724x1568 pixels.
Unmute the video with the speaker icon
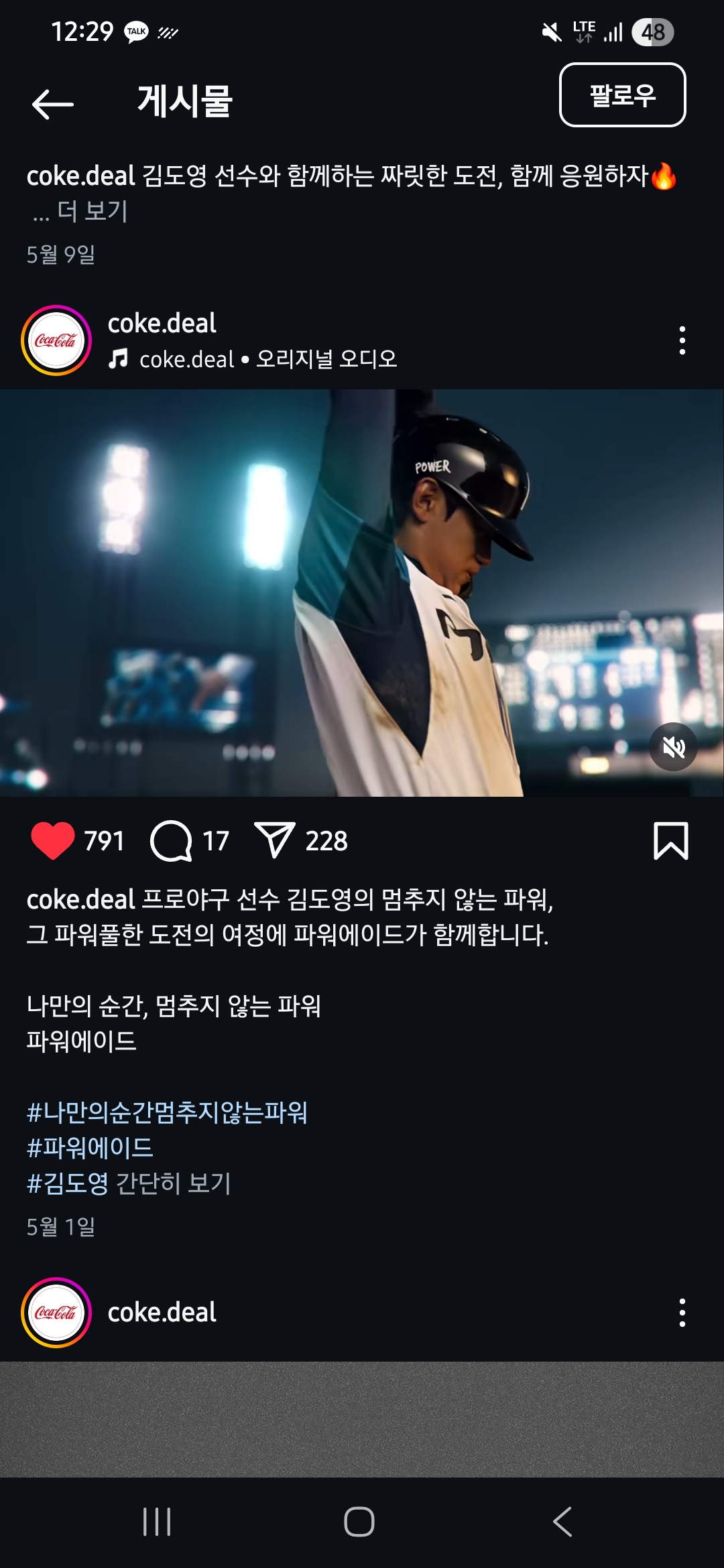pos(673,746)
